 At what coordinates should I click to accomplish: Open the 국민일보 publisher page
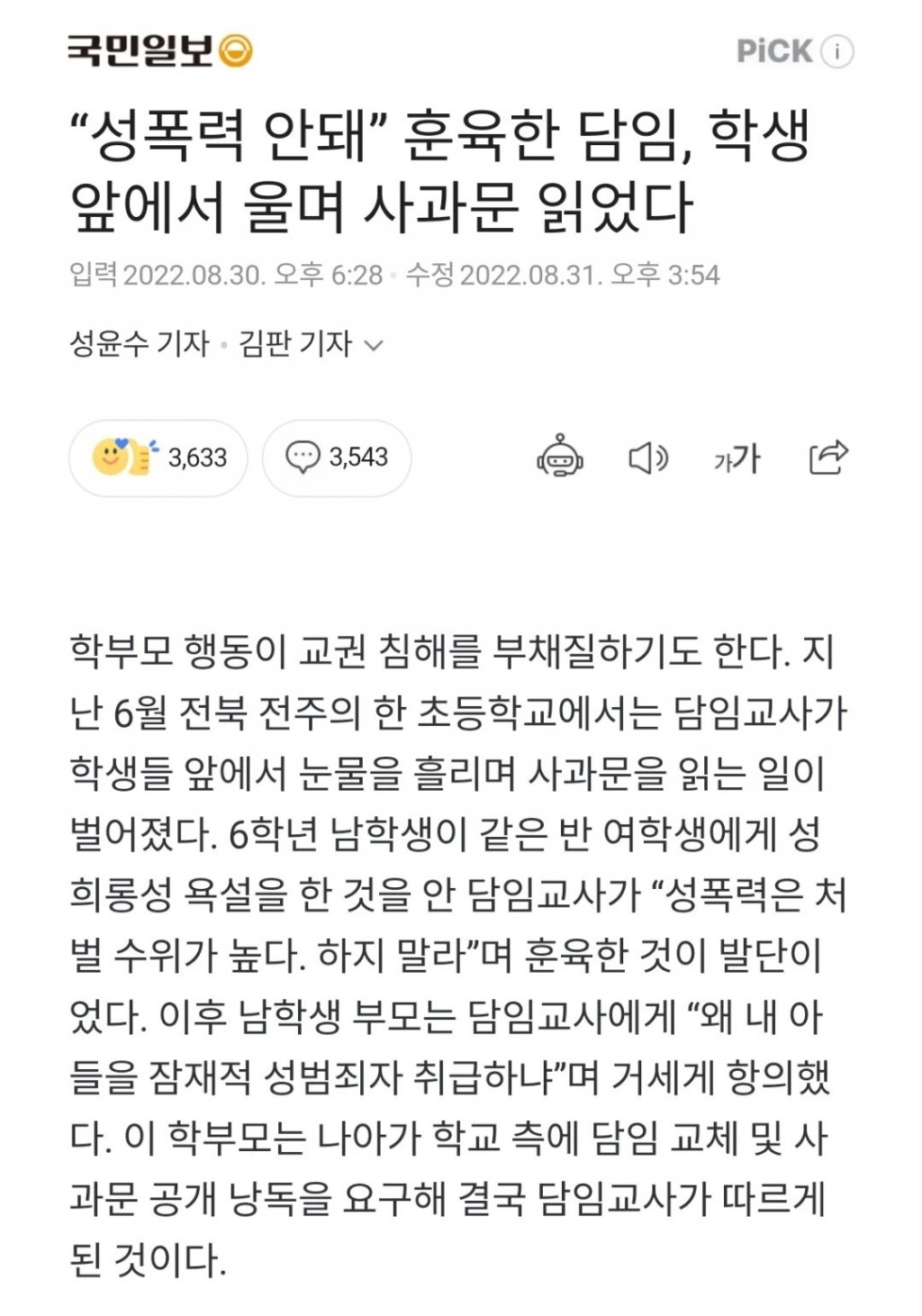pos(160,51)
